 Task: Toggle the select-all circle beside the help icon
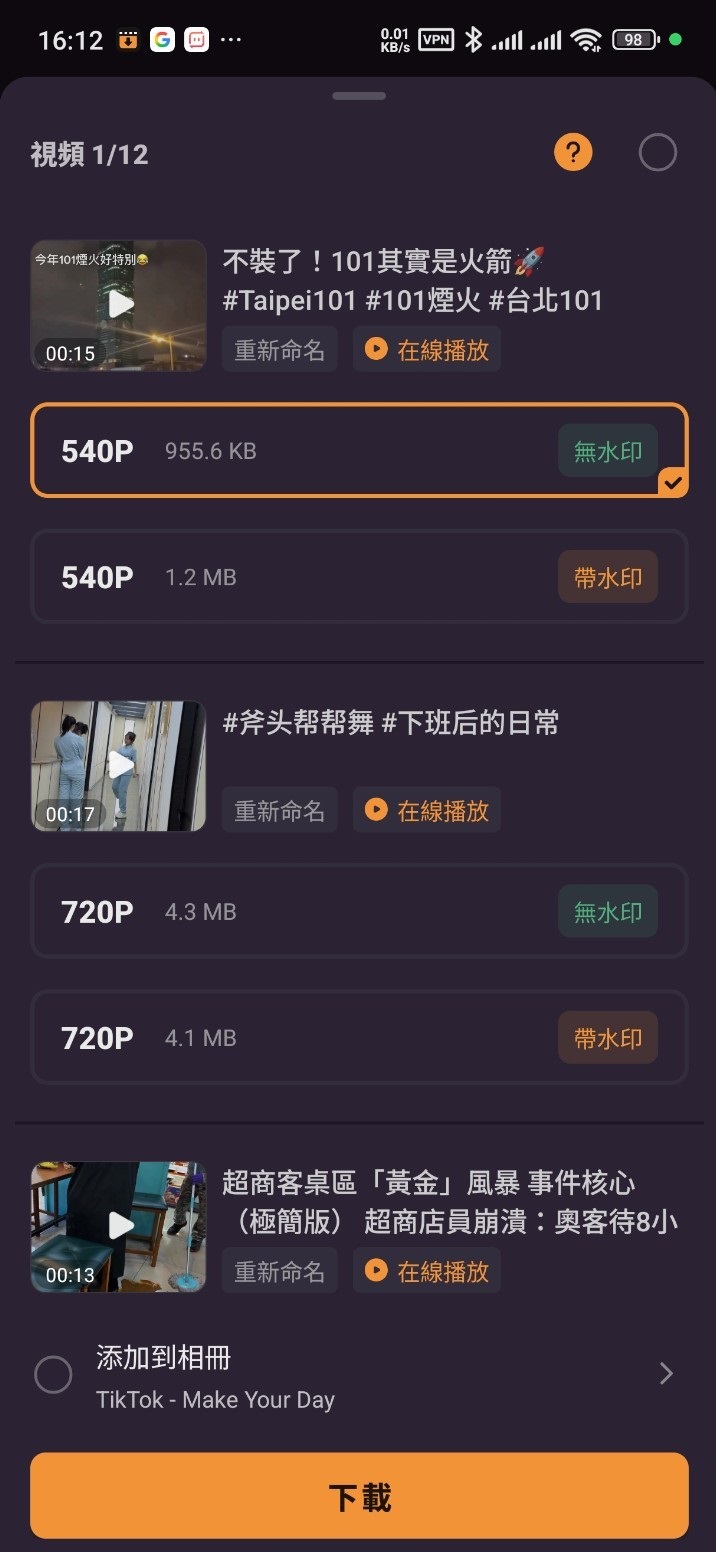657,153
